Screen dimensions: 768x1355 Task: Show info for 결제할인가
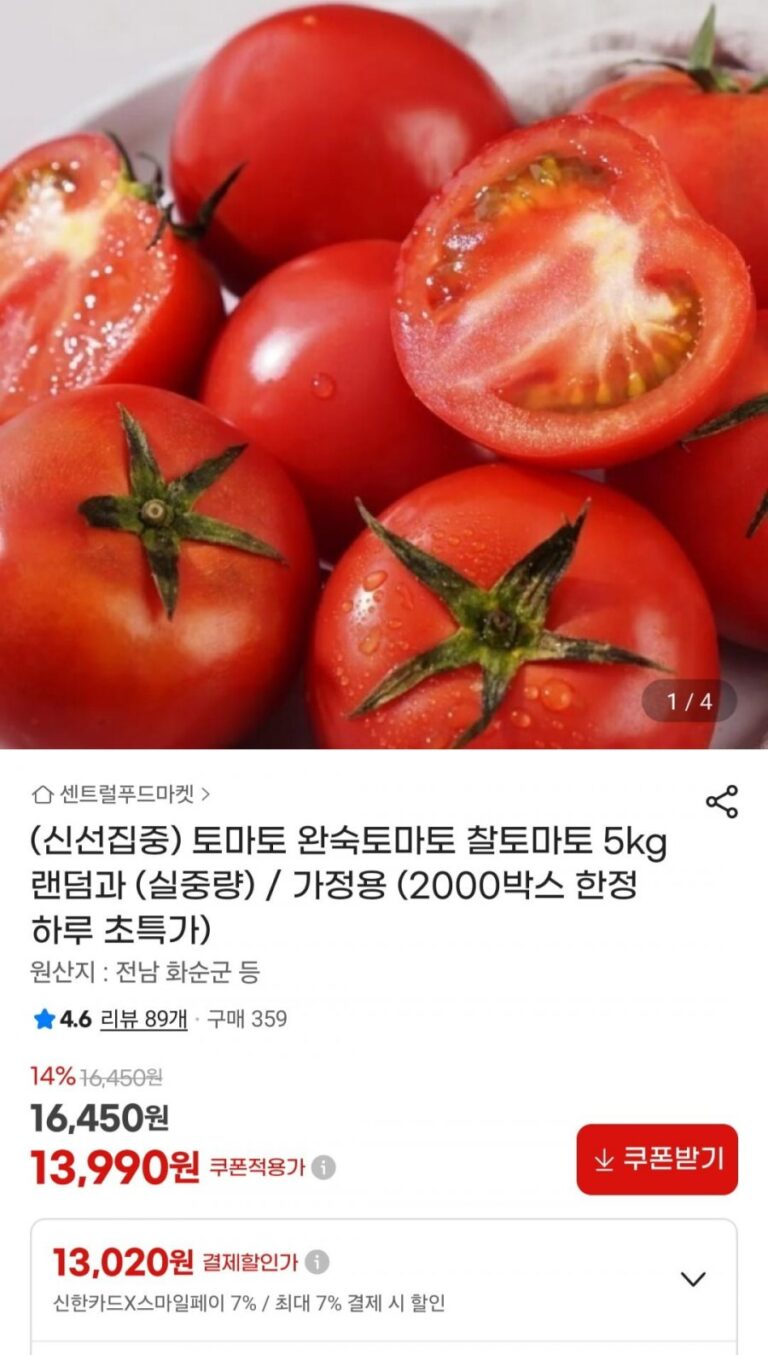[x=317, y=1262]
